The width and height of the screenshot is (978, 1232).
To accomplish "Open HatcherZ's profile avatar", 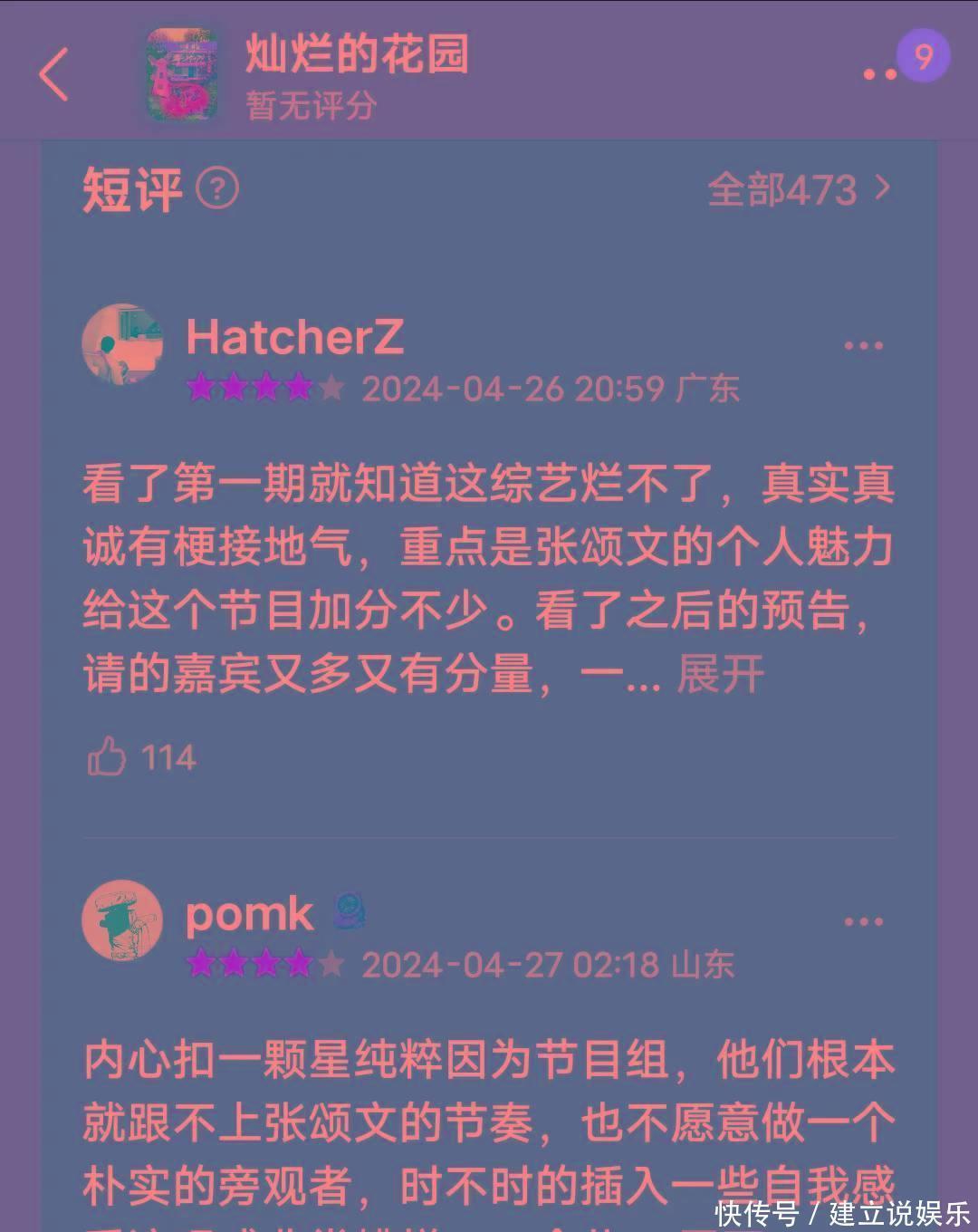I will (122, 344).
